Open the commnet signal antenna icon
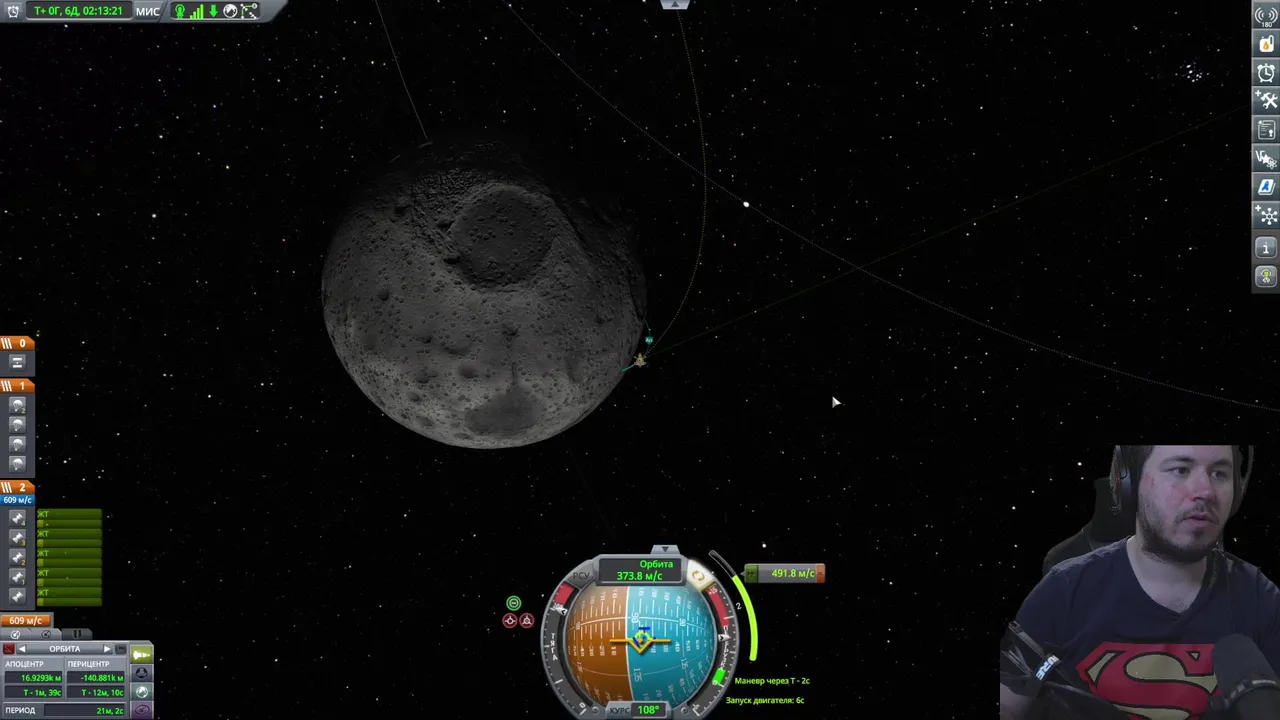The image size is (1280, 720). (x=180, y=11)
